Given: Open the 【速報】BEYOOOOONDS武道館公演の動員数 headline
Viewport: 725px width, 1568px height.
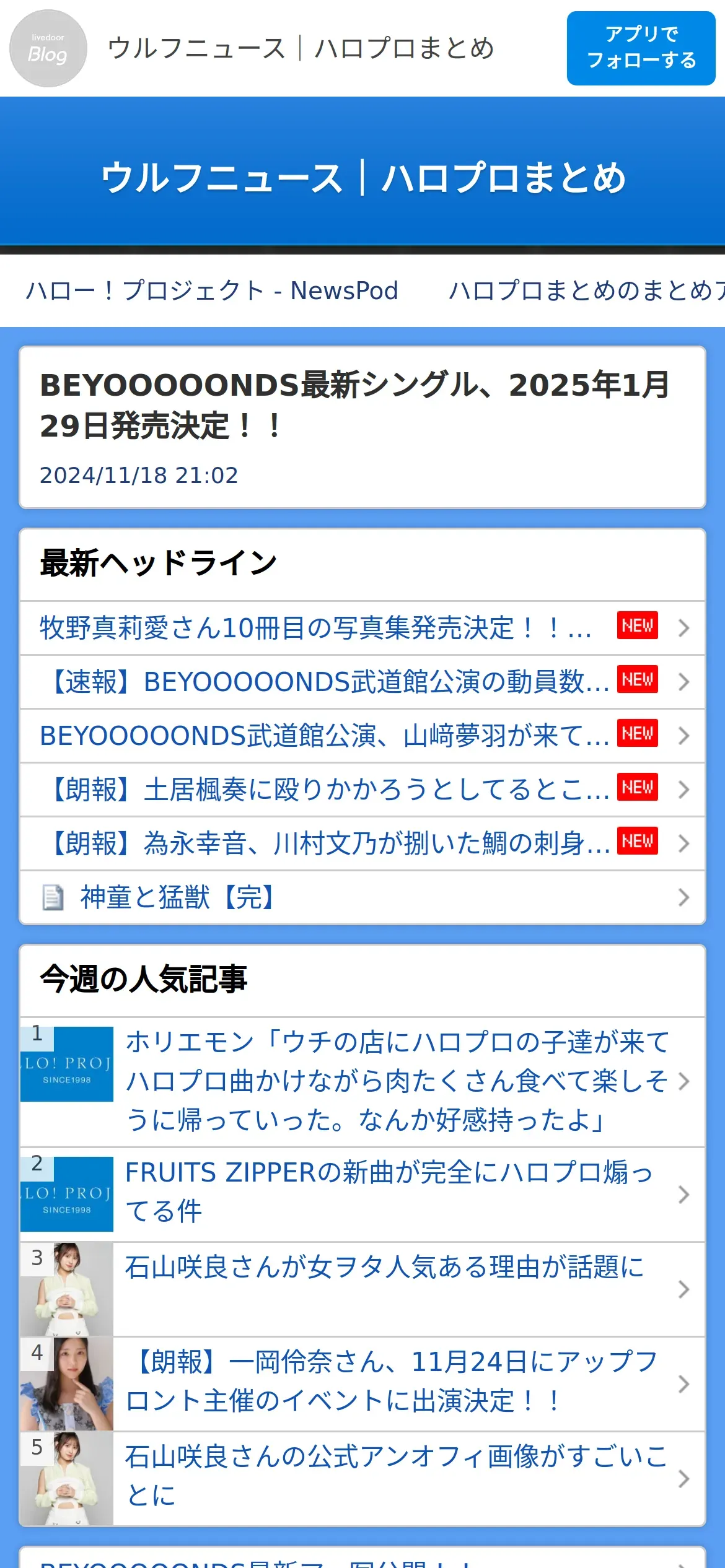Looking at the screenshot, I should pyautogui.click(x=328, y=682).
